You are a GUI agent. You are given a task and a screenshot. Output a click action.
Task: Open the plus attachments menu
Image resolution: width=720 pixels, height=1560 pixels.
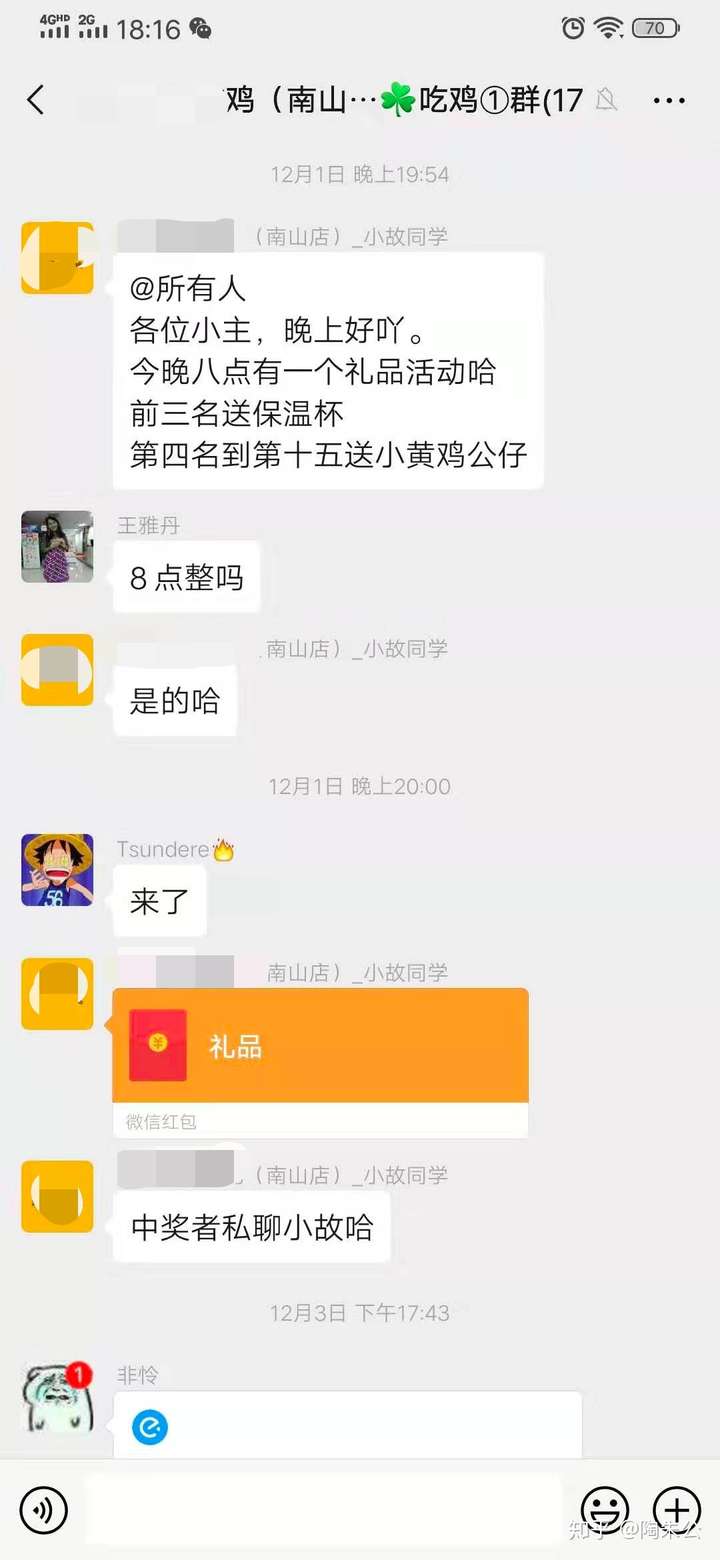[x=677, y=1509]
